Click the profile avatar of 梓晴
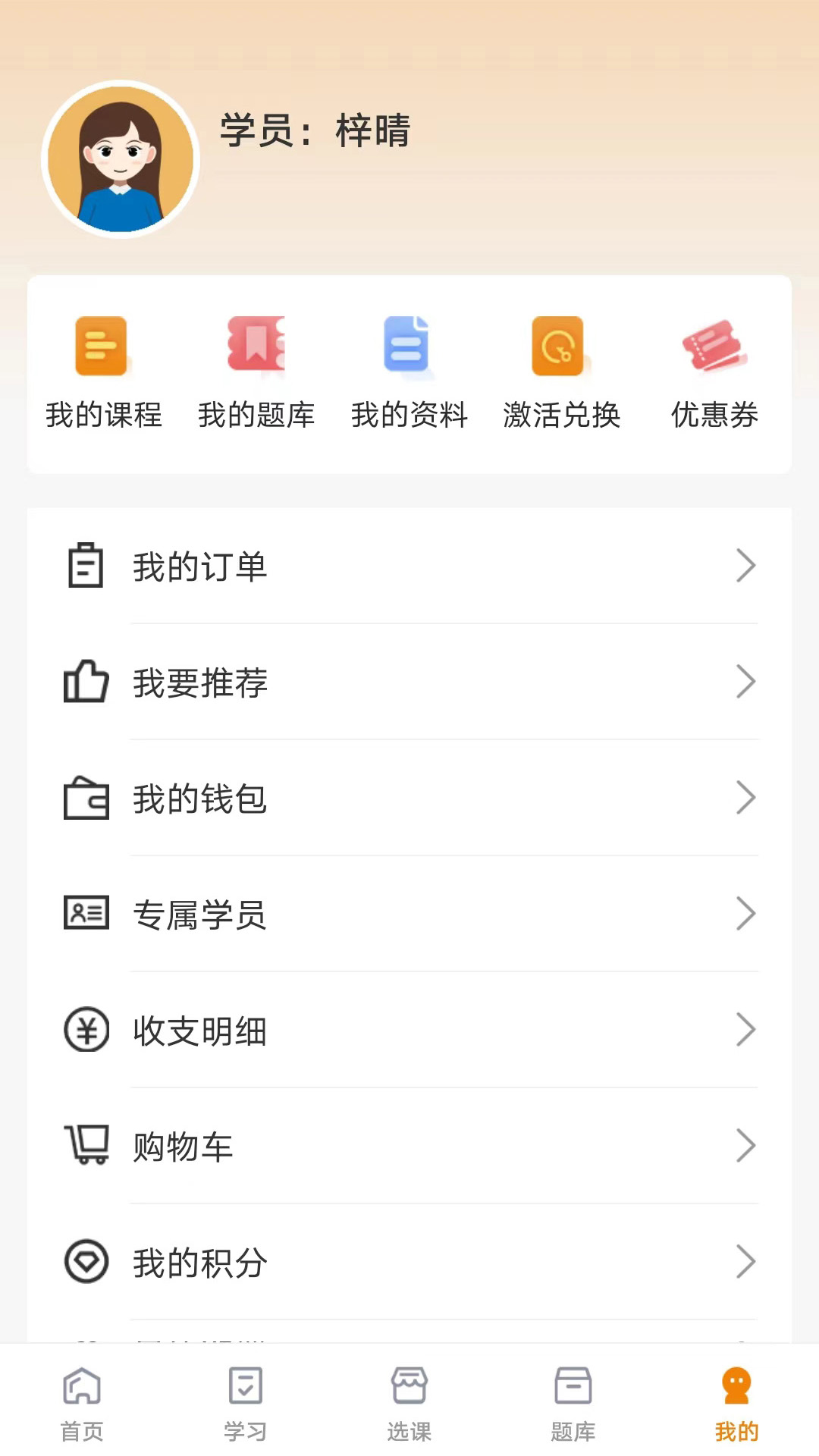This screenshot has height=1456, width=819. coord(121,157)
